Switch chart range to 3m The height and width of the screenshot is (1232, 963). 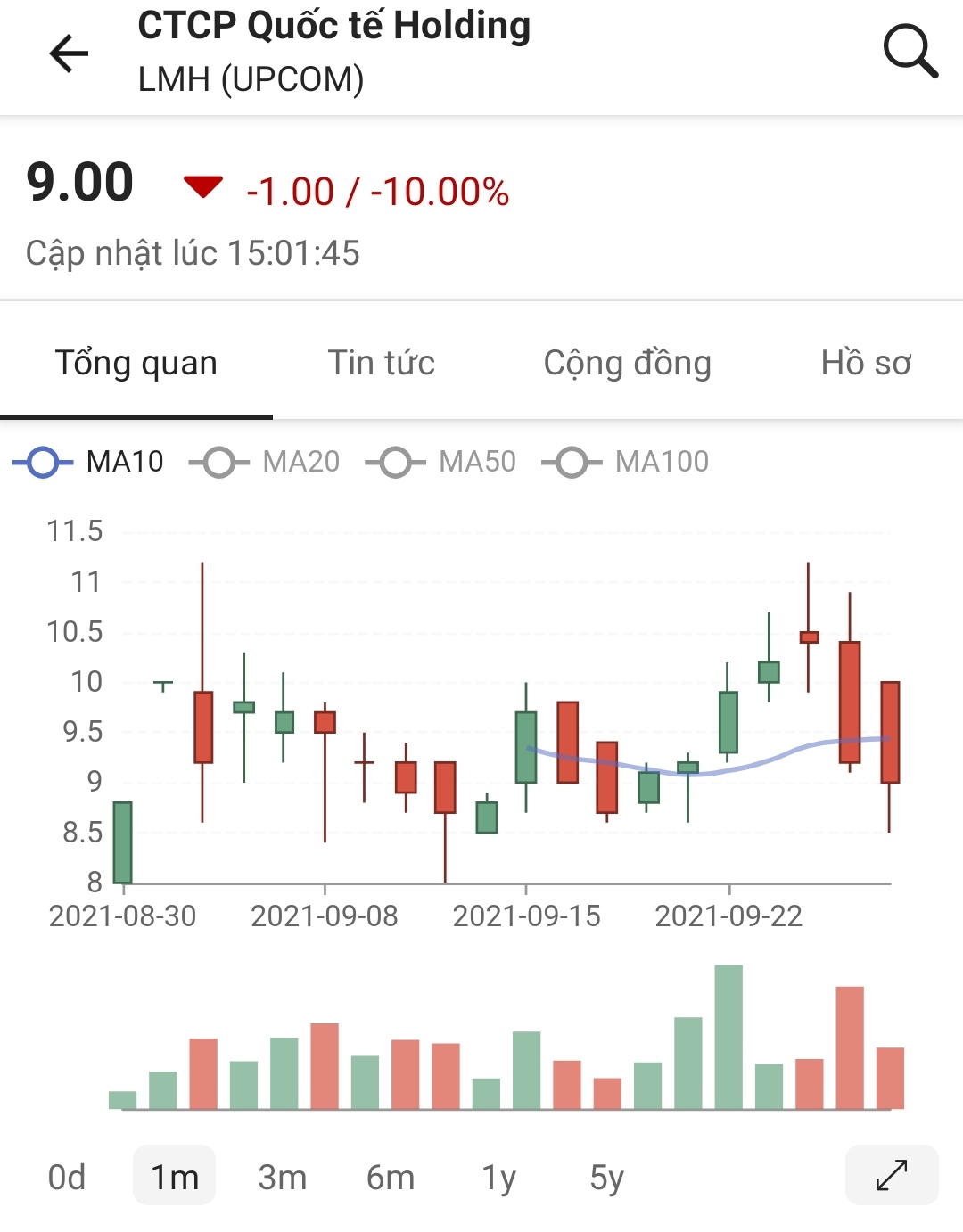282,1177
